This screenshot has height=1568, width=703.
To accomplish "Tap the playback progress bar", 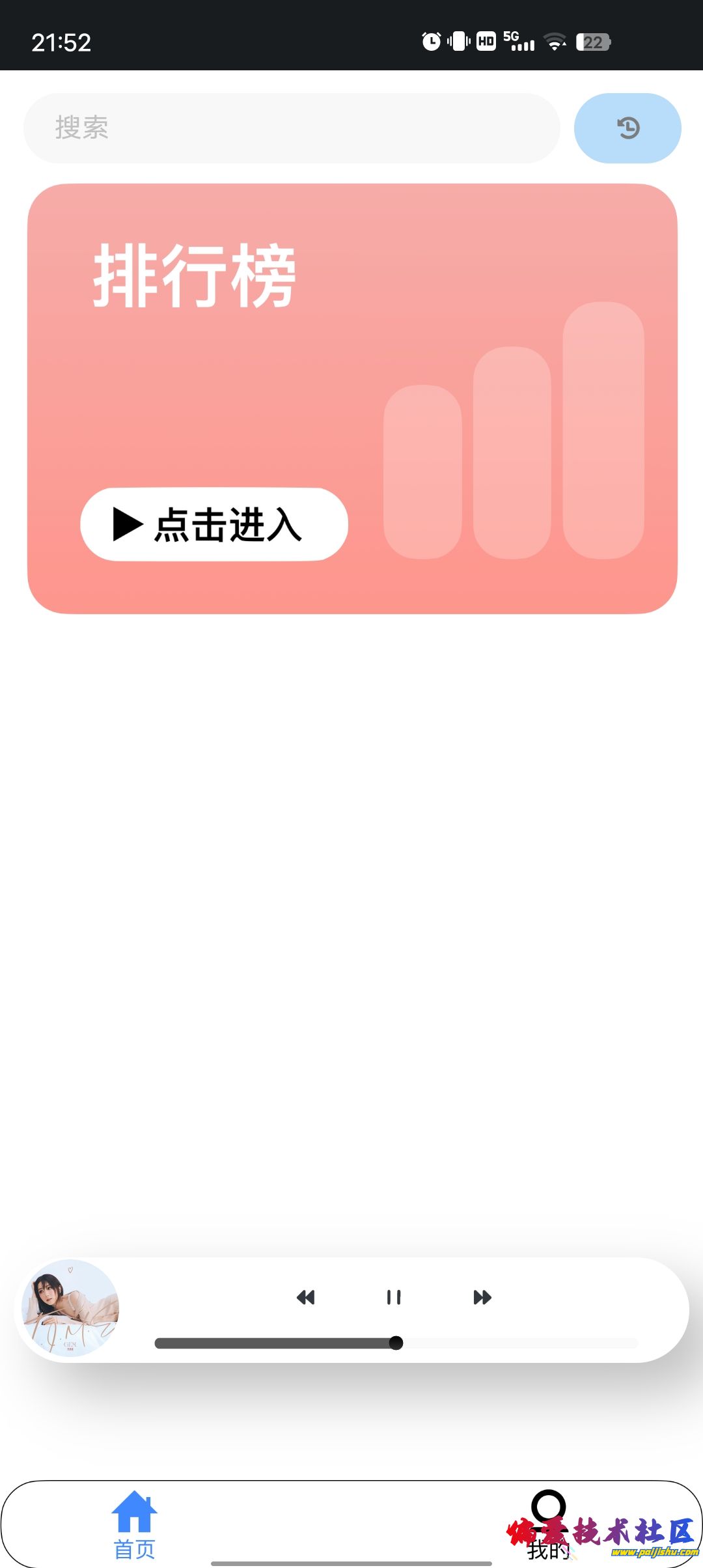I will (x=396, y=1343).
